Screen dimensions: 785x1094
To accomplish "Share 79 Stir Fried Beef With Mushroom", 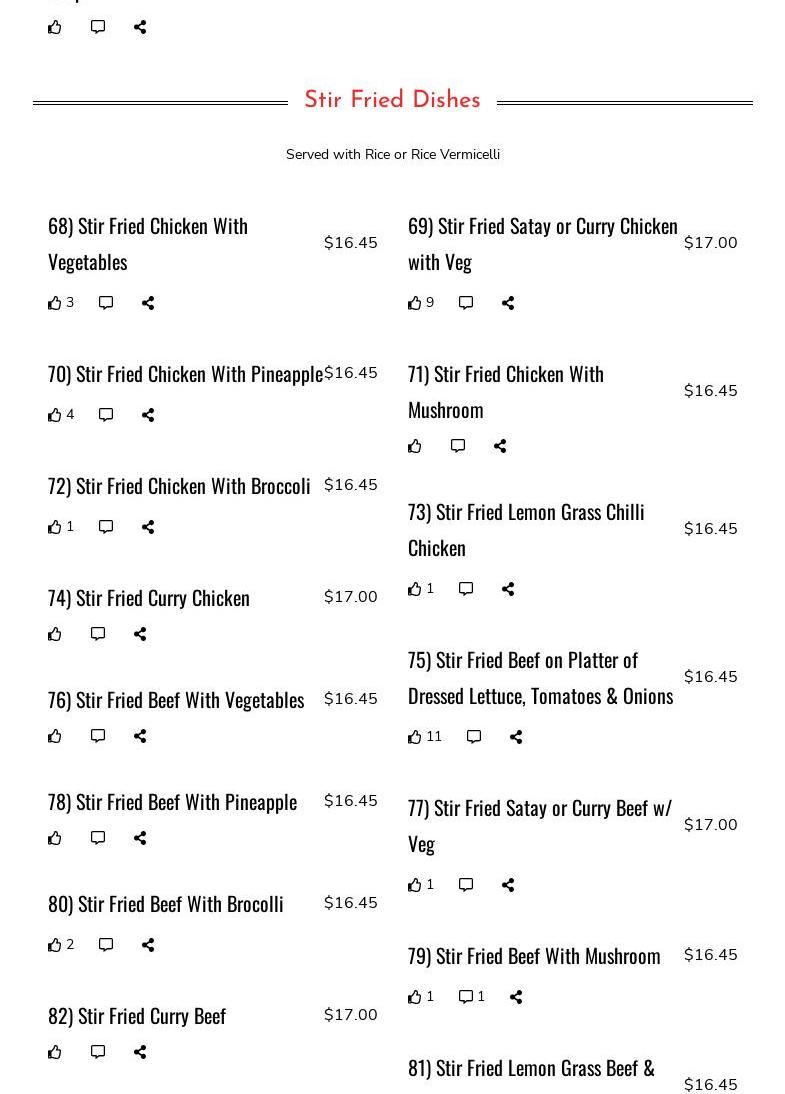I will tap(516, 997).
